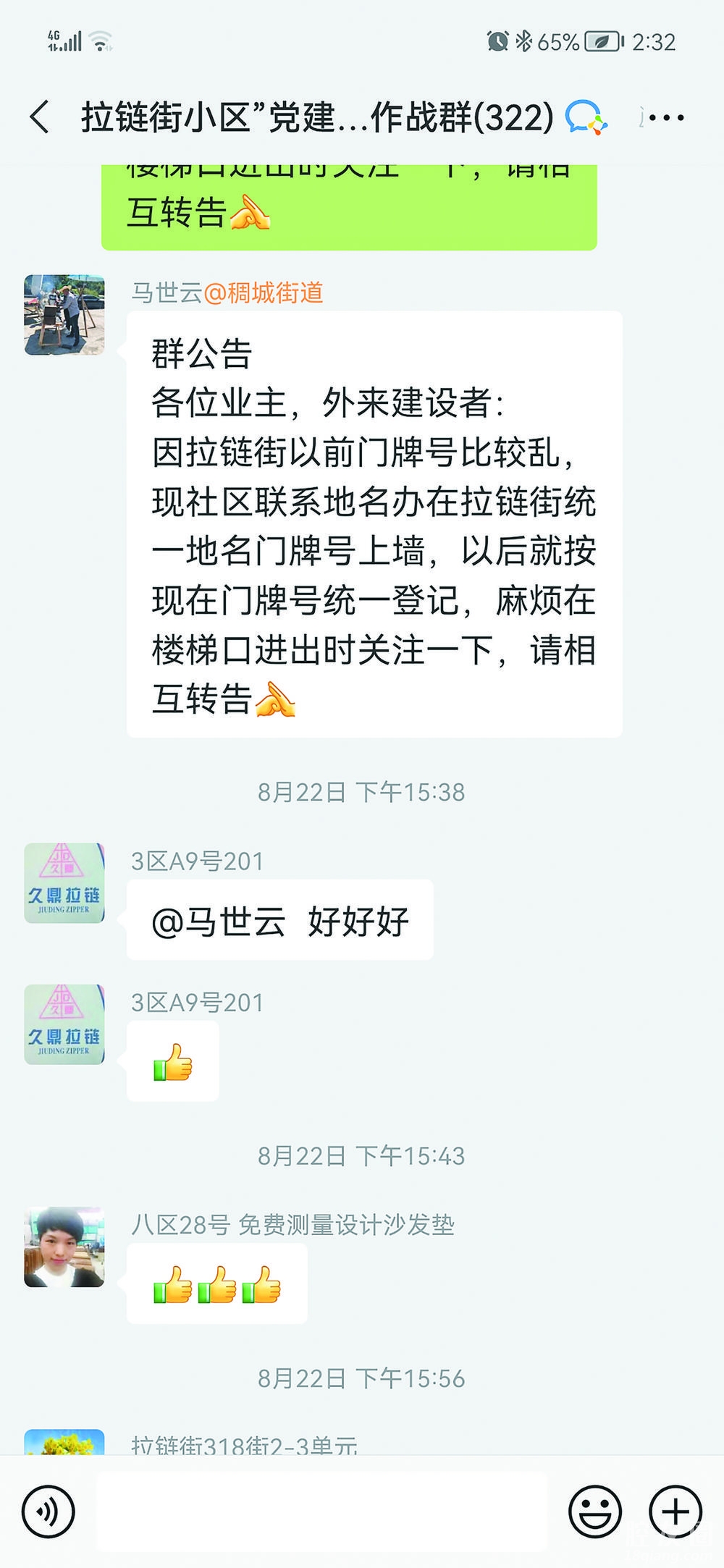Image resolution: width=724 pixels, height=1568 pixels.
Task: View 马世云's profile avatar
Action: 64,315
